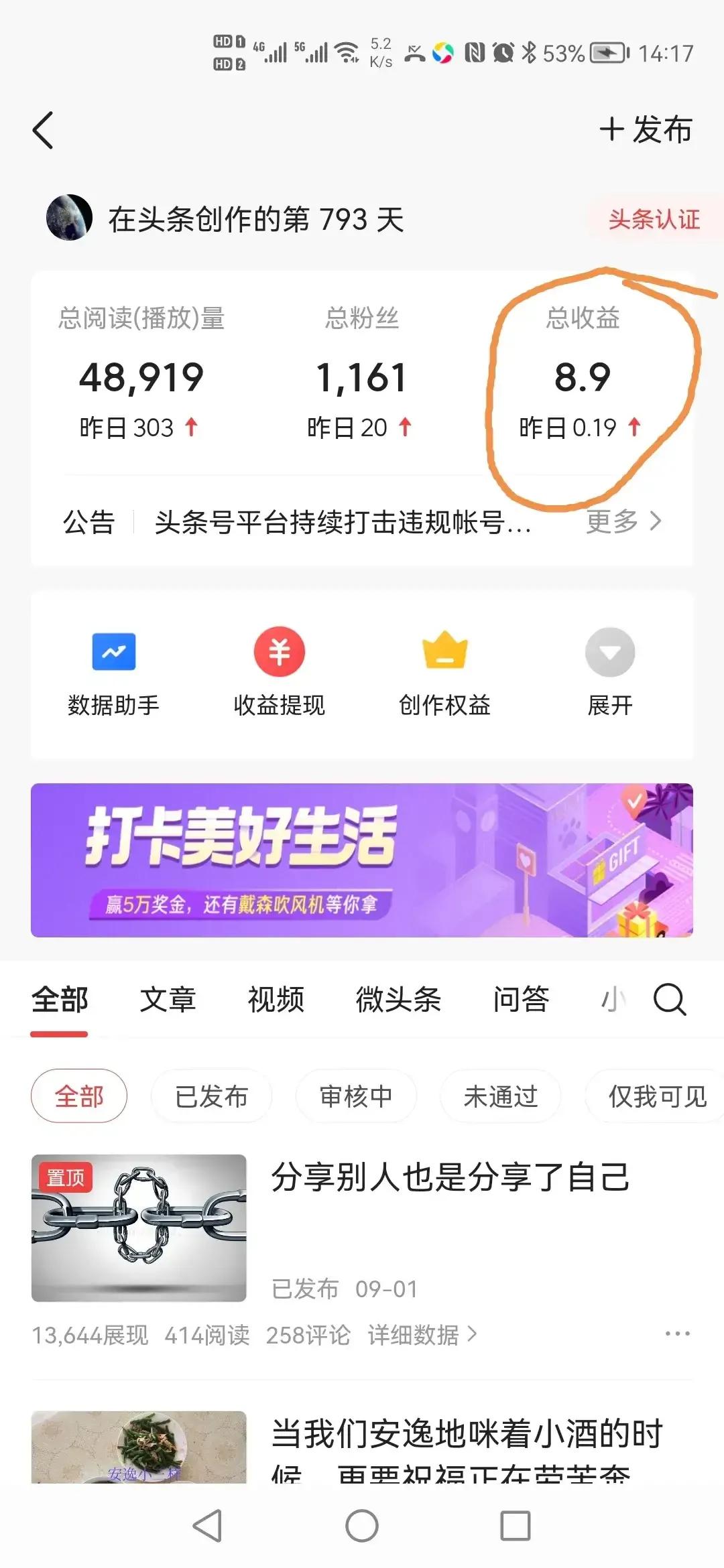Select the 审核中 reviewing filter
This screenshot has width=724, height=1568.
(x=355, y=1096)
